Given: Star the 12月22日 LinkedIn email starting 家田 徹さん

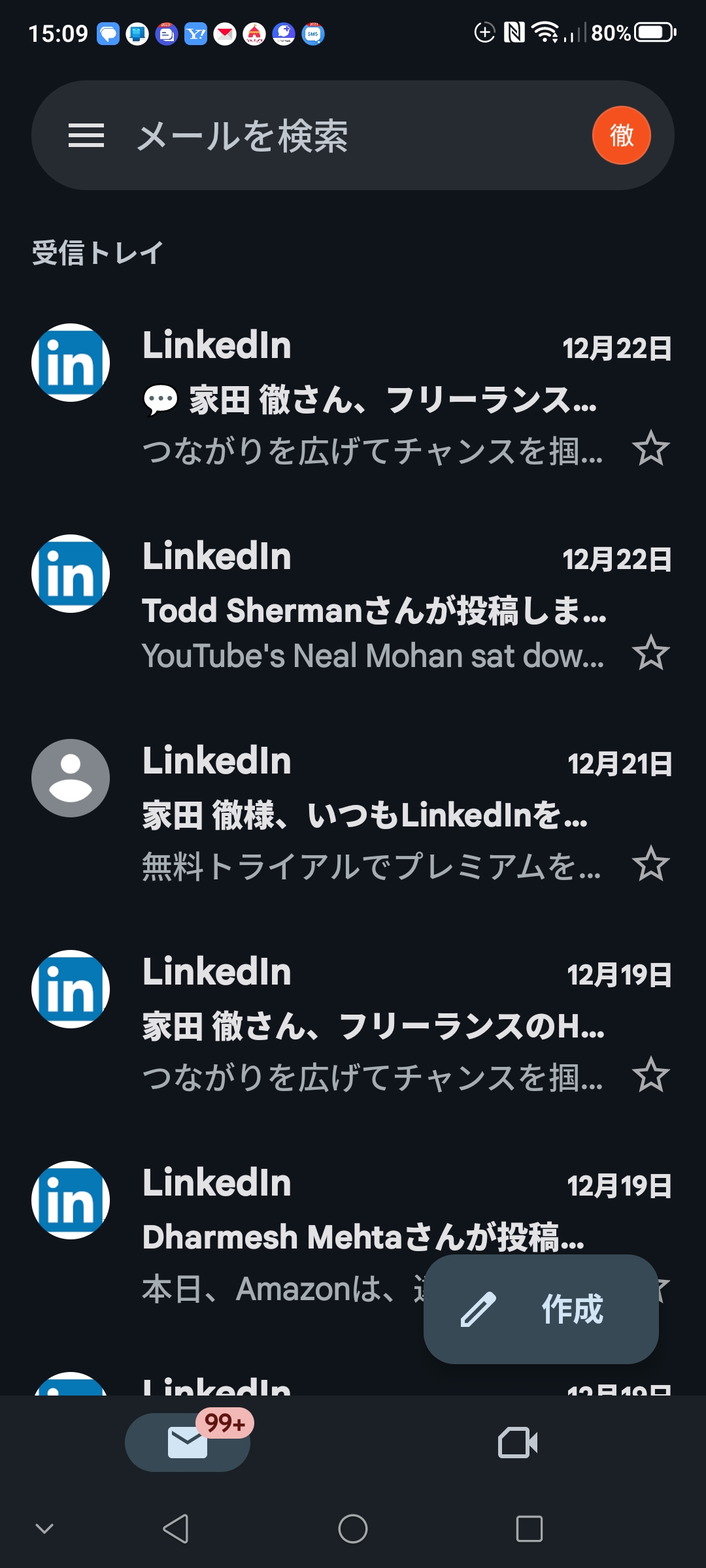Looking at the screenshot, I should click(651, 448).
